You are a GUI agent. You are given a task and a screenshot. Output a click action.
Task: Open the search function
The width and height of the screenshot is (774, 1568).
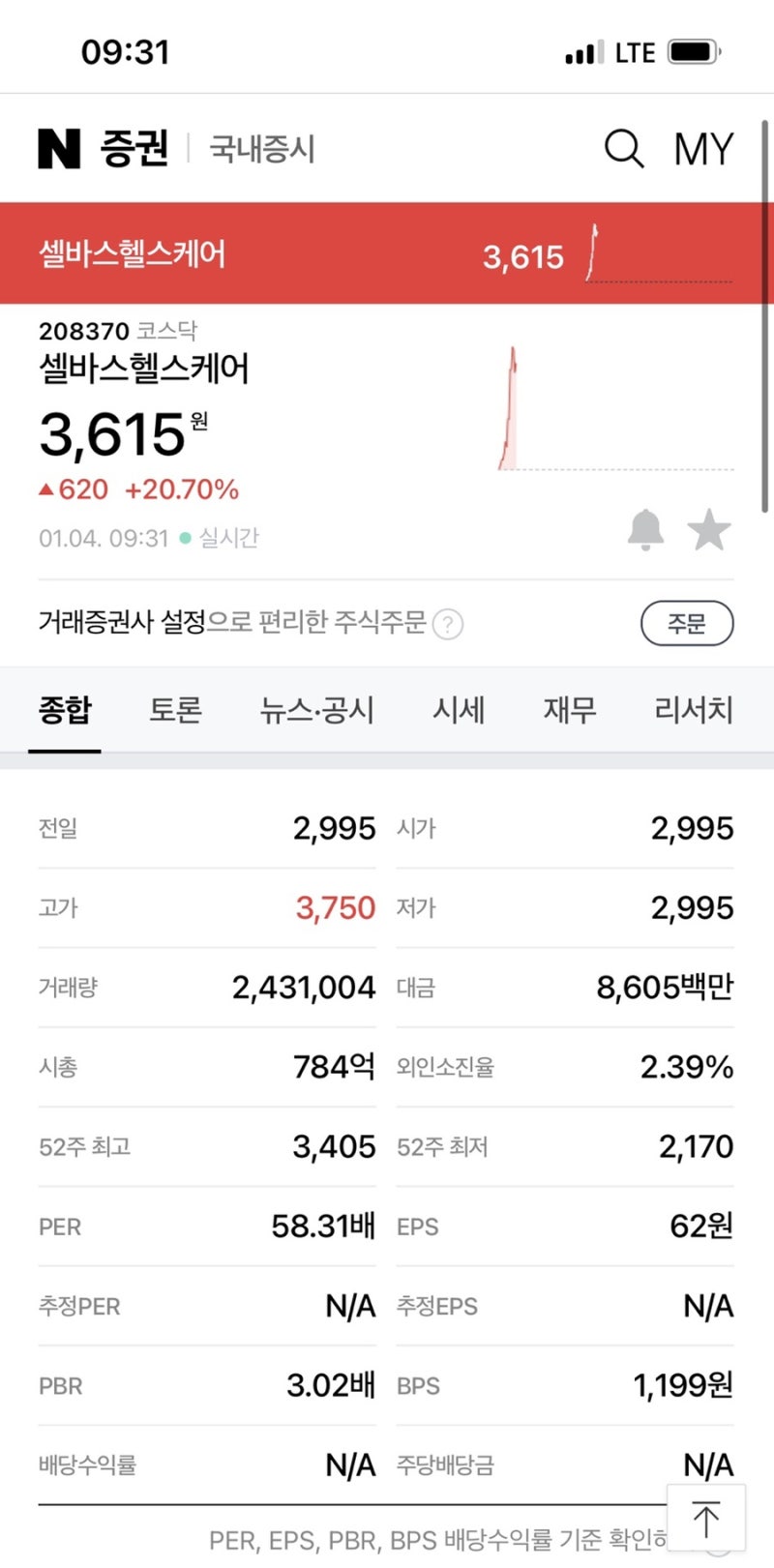[625, 149]
